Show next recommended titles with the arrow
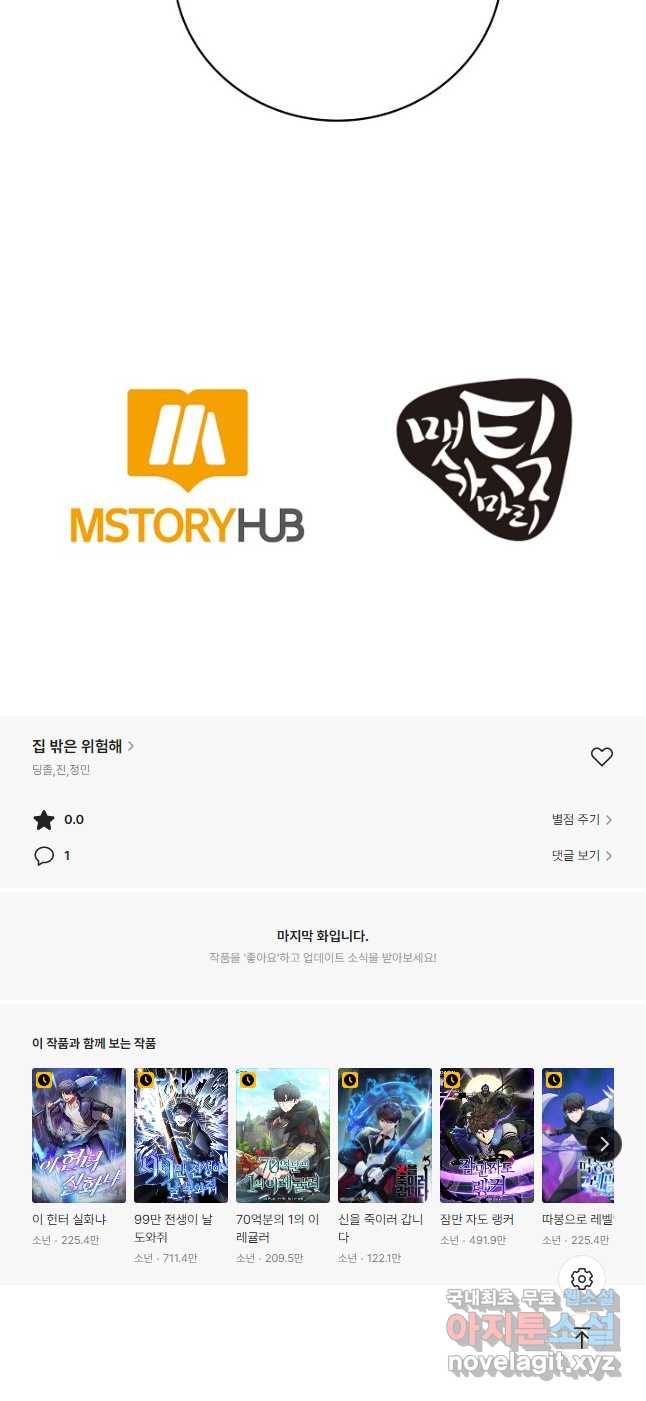Image resolution: width=646 pixels, height=1401 pixels. tap(603, 1144)
